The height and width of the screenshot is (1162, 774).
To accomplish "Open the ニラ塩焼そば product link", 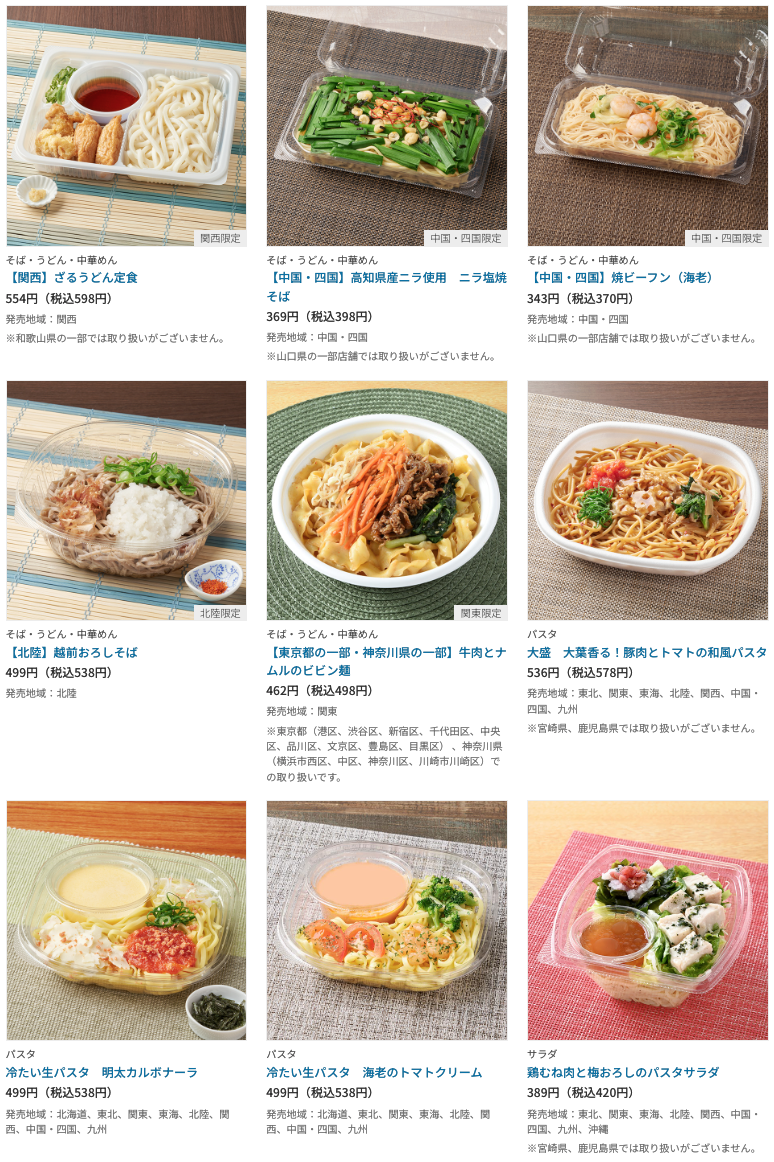I will point(386,287).
